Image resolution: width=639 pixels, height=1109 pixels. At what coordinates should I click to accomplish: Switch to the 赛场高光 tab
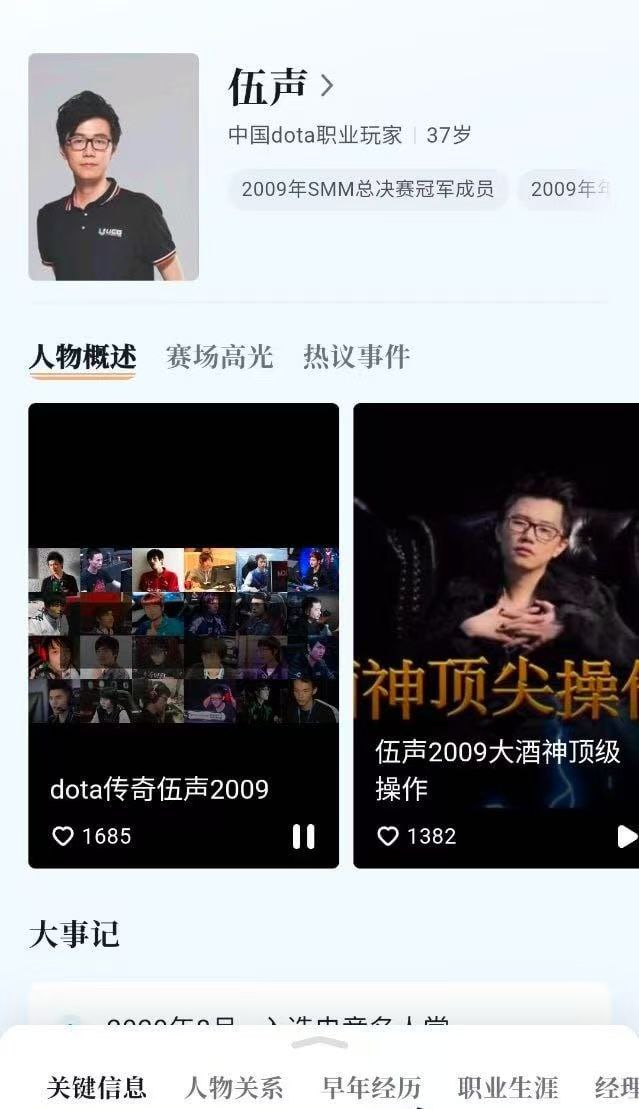(x=219, y=356)
